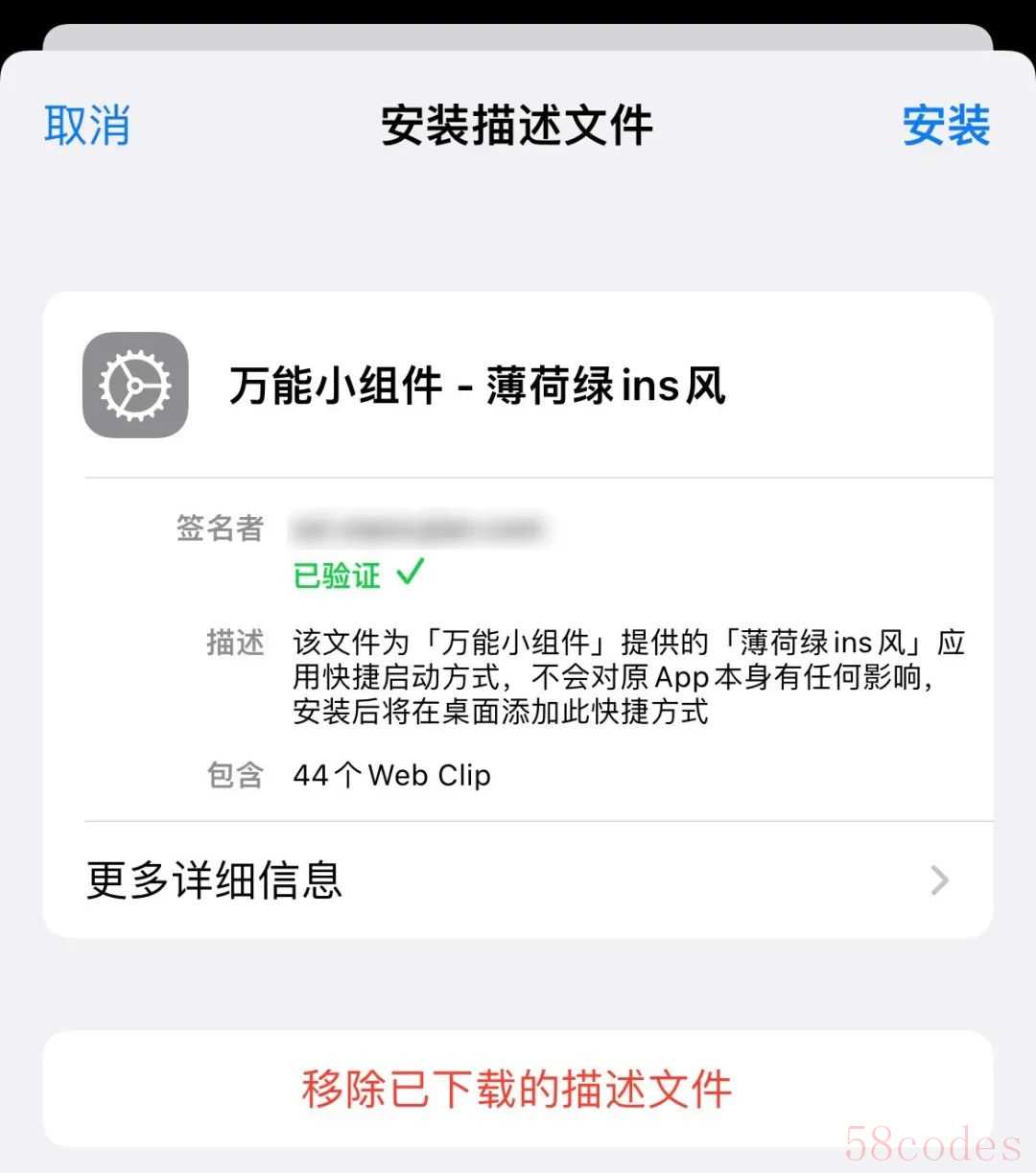The image size is (1036, 1173).
Task: Tap 安装 to install the profile
Action: (x=945, y=126)
